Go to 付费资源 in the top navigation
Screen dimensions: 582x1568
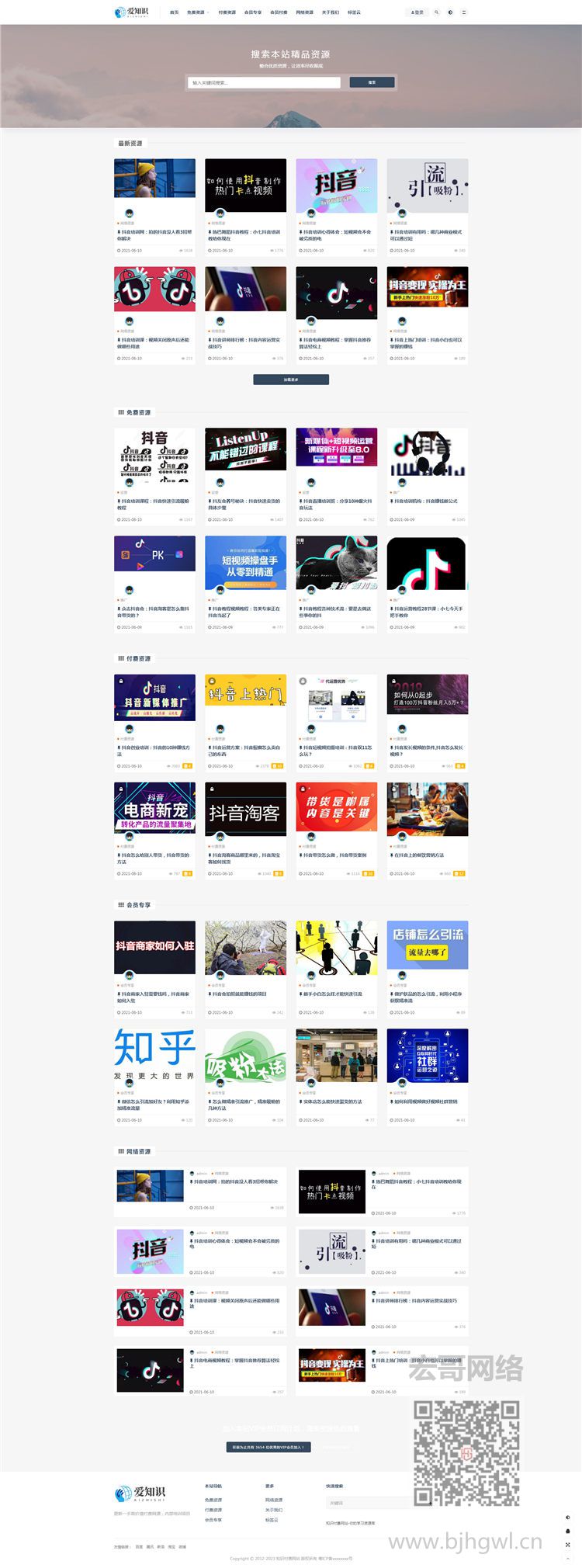[227, 12]
